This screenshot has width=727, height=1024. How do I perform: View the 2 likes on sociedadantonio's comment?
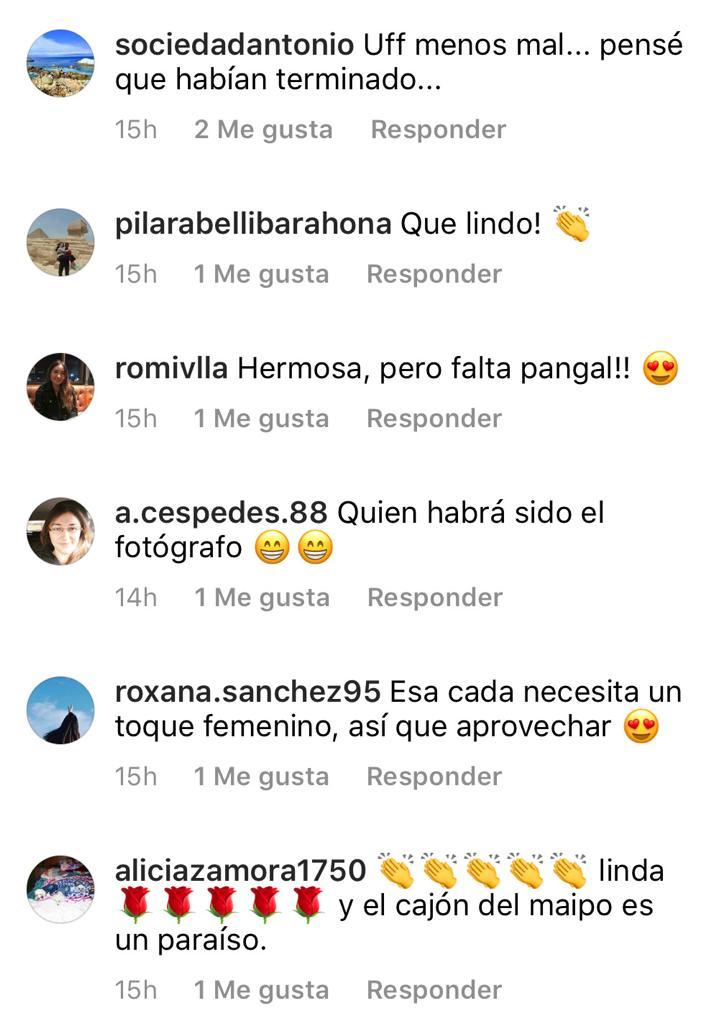(x=262, y=128)
